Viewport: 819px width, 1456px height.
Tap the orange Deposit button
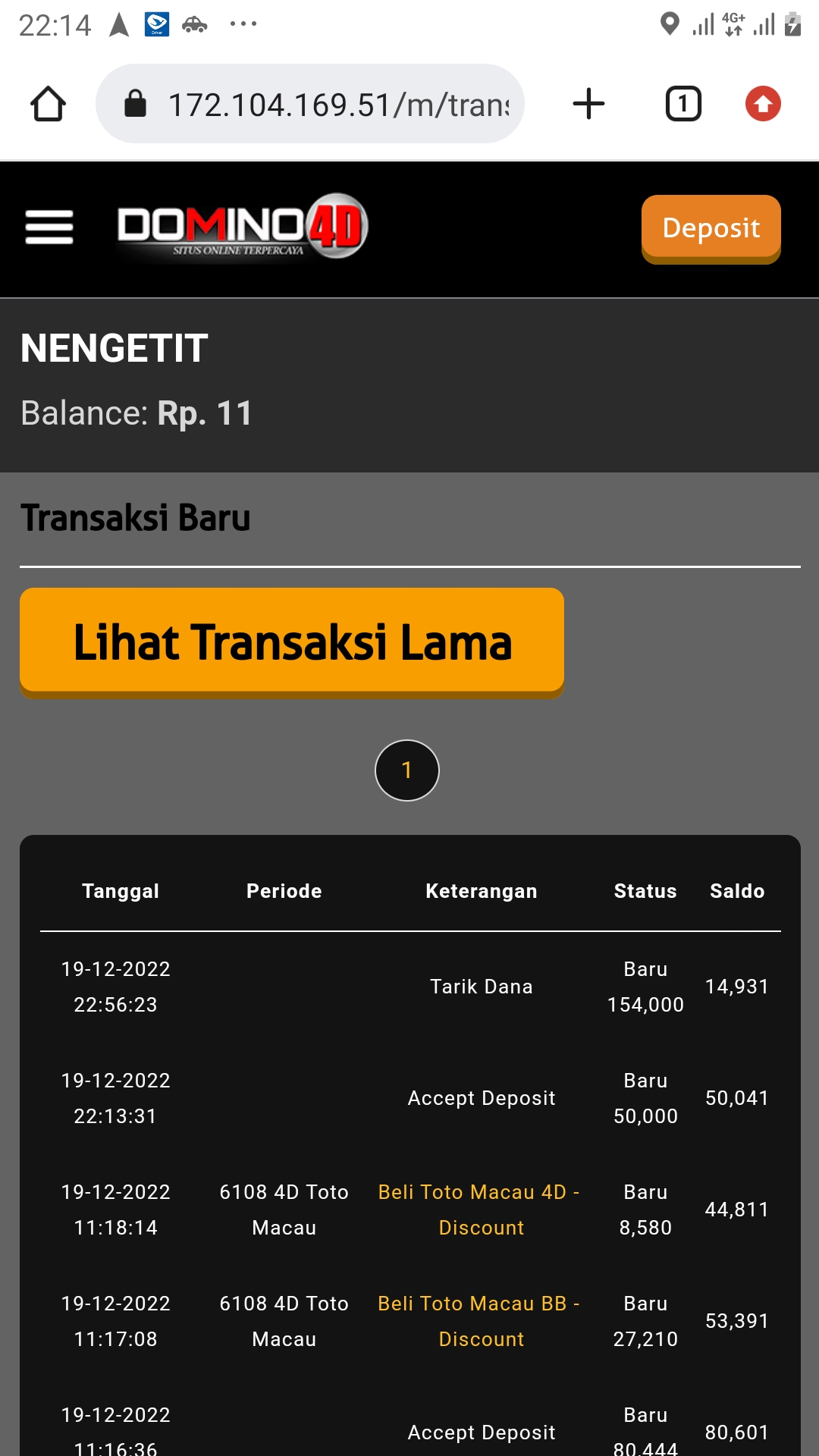point(711,228)
